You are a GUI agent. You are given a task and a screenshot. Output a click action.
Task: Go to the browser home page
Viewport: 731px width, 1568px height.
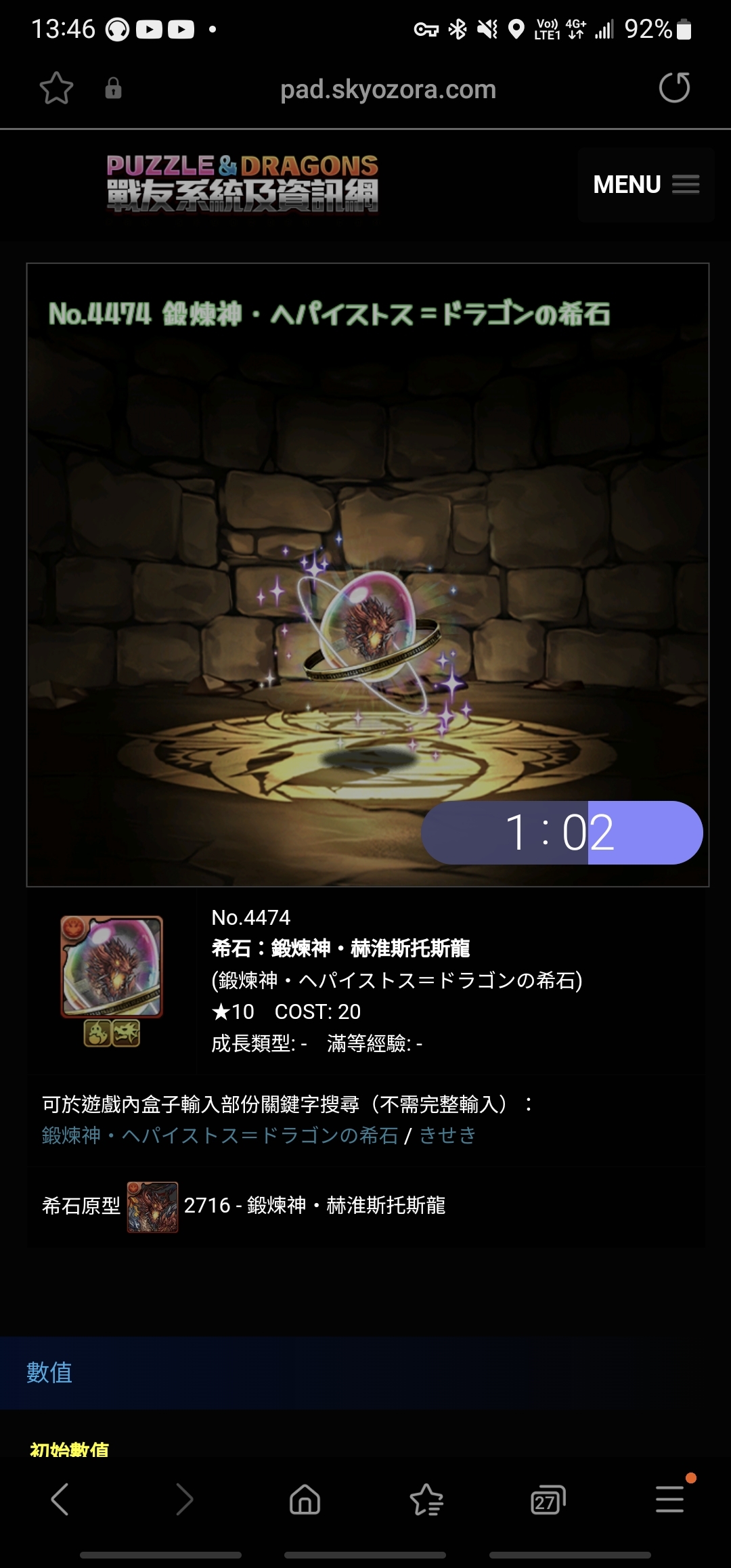pos(305,1499)
